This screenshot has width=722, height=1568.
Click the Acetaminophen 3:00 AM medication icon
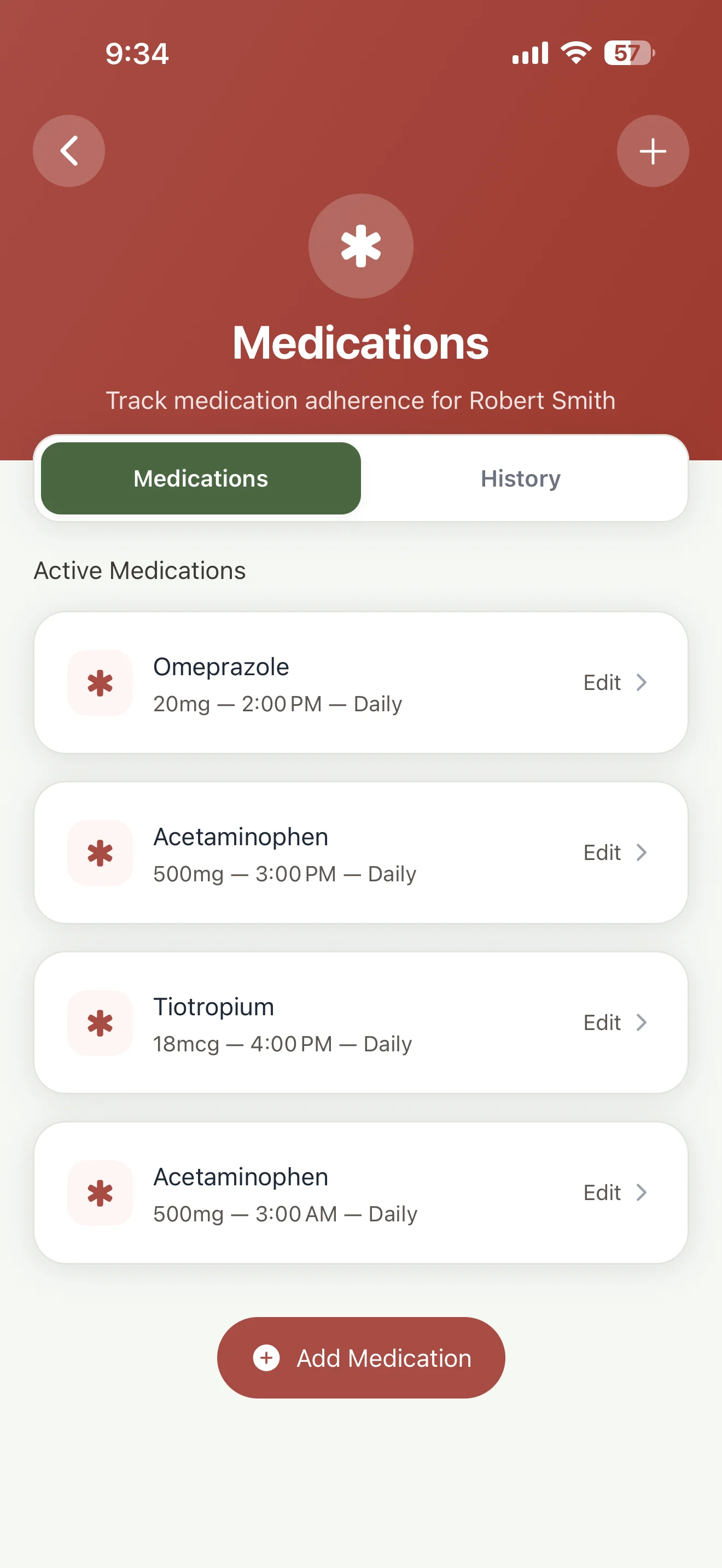[99, 1192]
